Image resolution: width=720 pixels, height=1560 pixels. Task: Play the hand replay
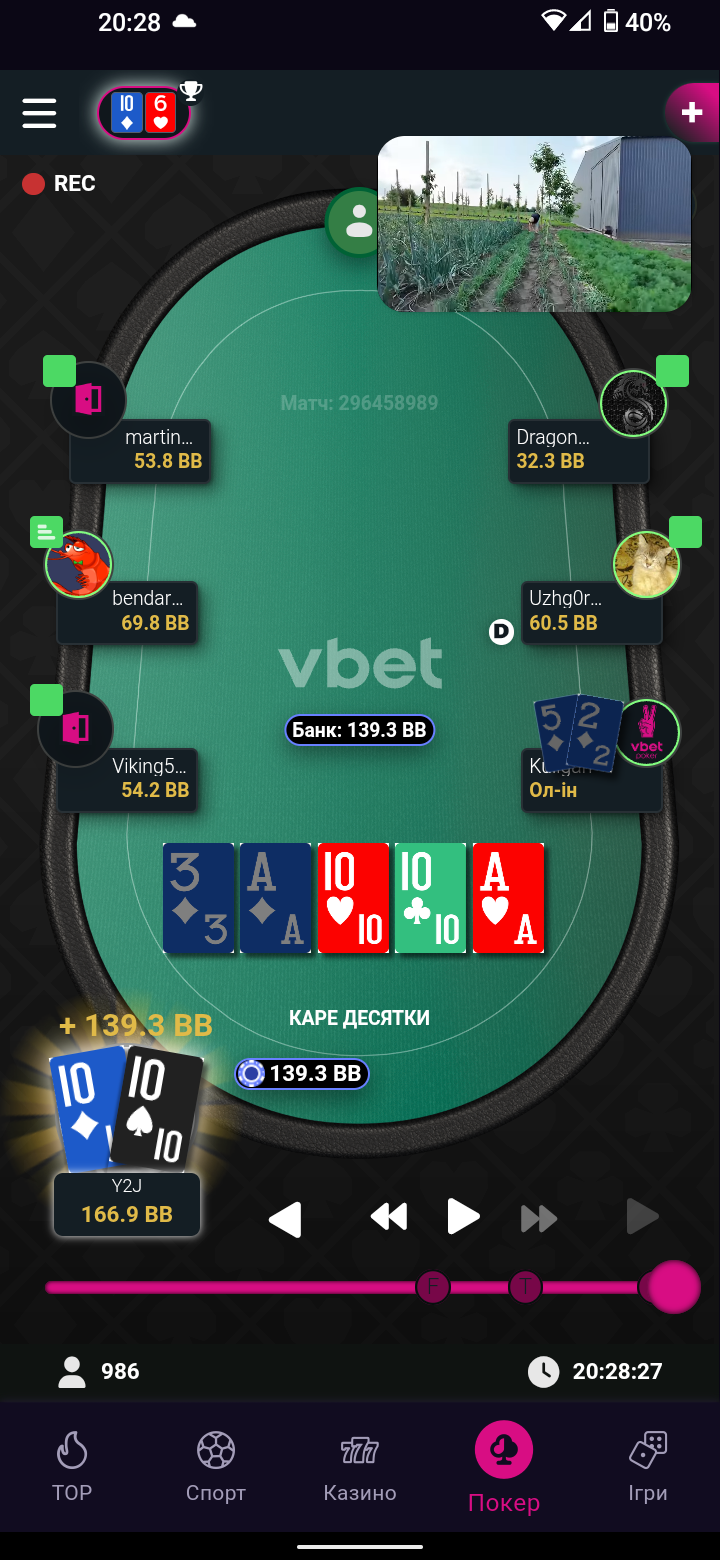click(x=462, y=1217)
